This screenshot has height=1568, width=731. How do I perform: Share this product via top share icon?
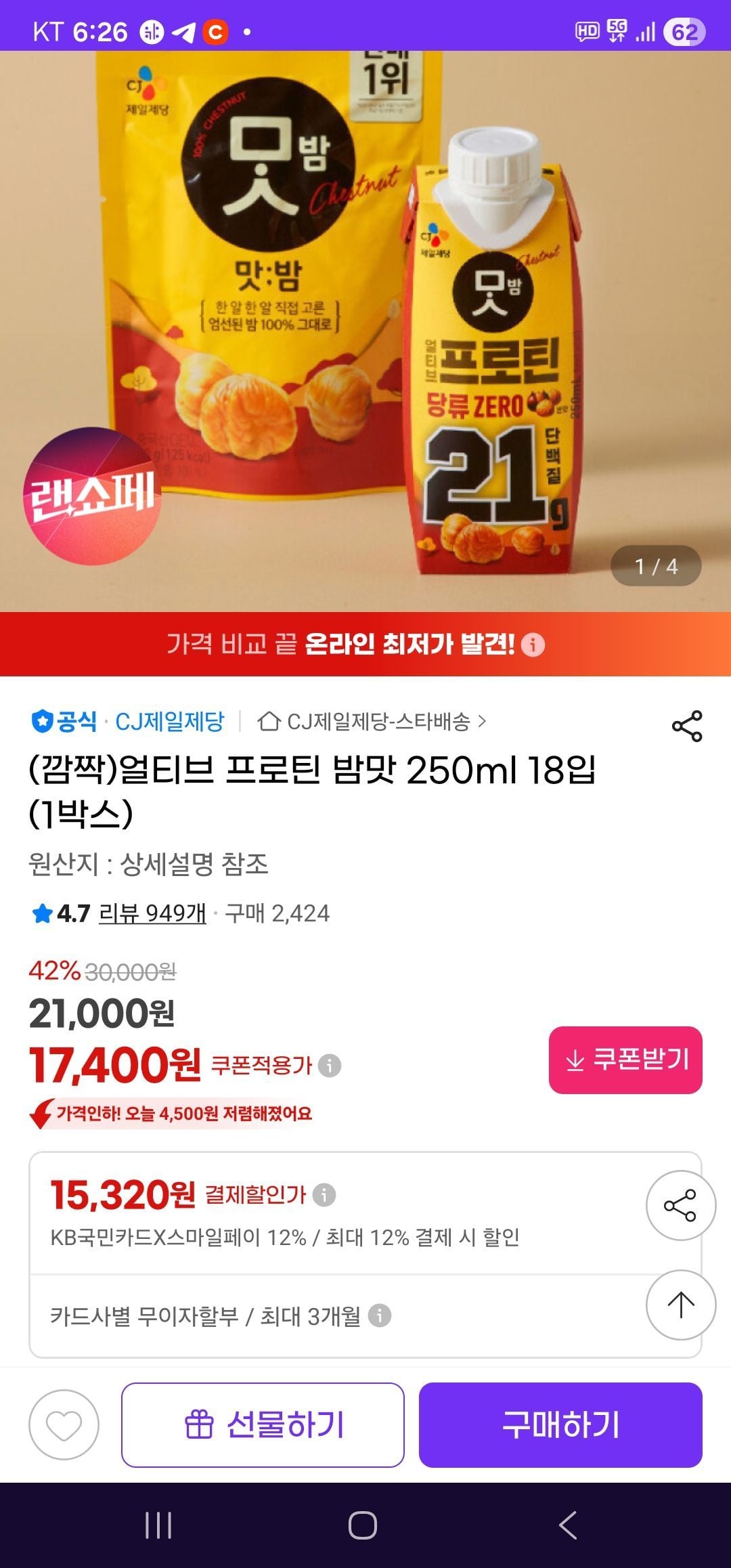point(686,726)
